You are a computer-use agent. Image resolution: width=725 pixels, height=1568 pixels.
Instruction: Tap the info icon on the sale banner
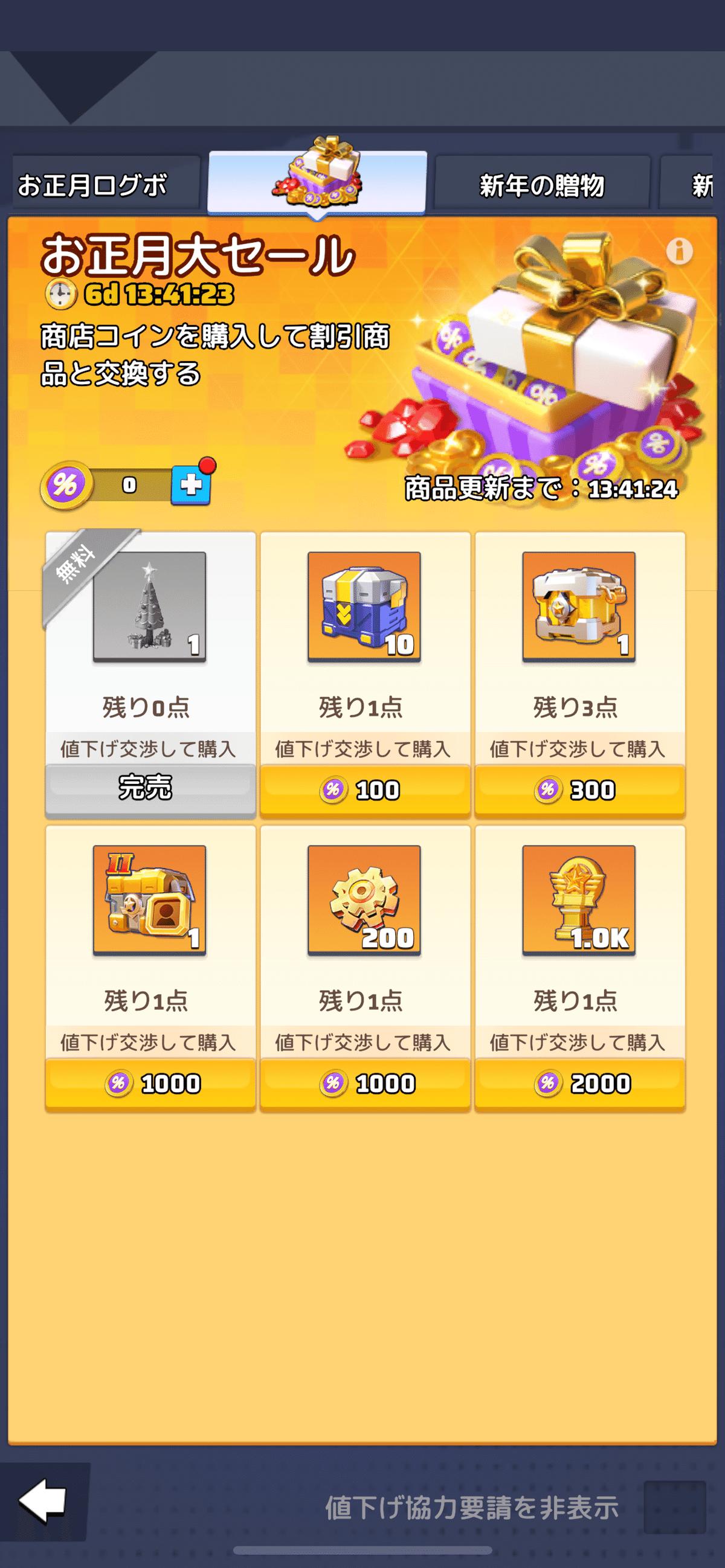pyautogui.click(x=679, y=251)
